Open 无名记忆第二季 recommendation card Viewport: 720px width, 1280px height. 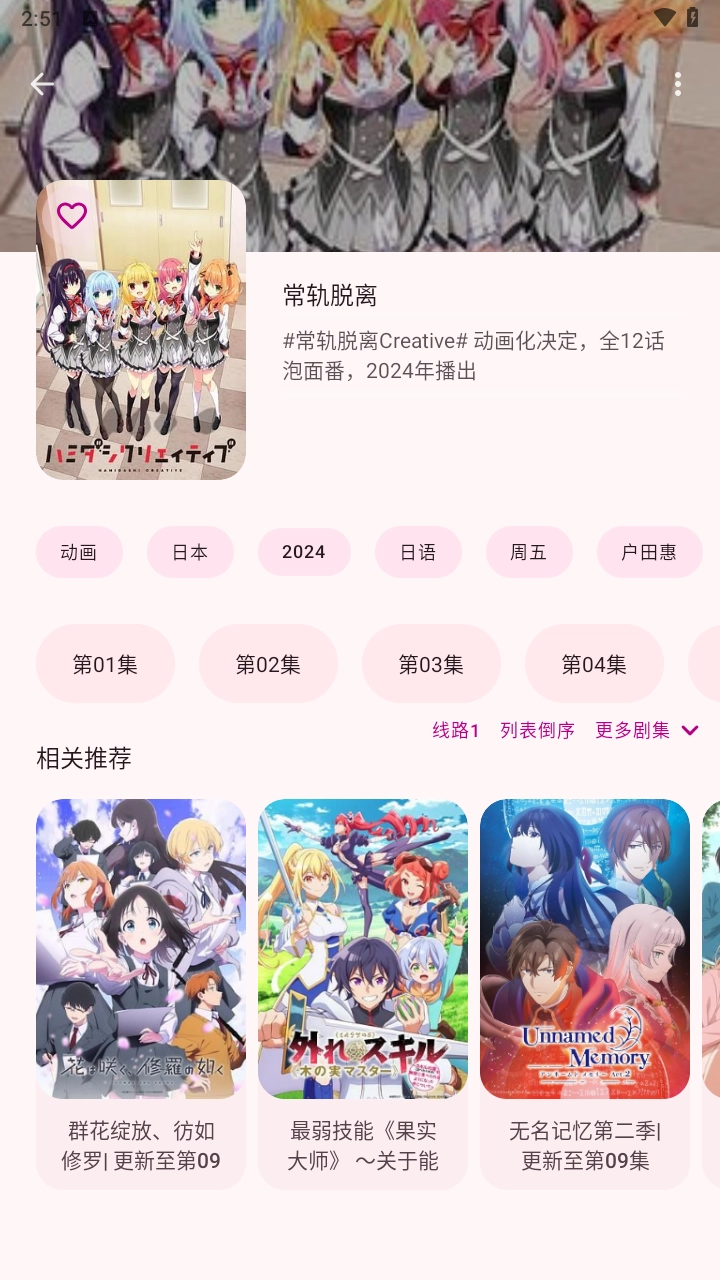585,990
